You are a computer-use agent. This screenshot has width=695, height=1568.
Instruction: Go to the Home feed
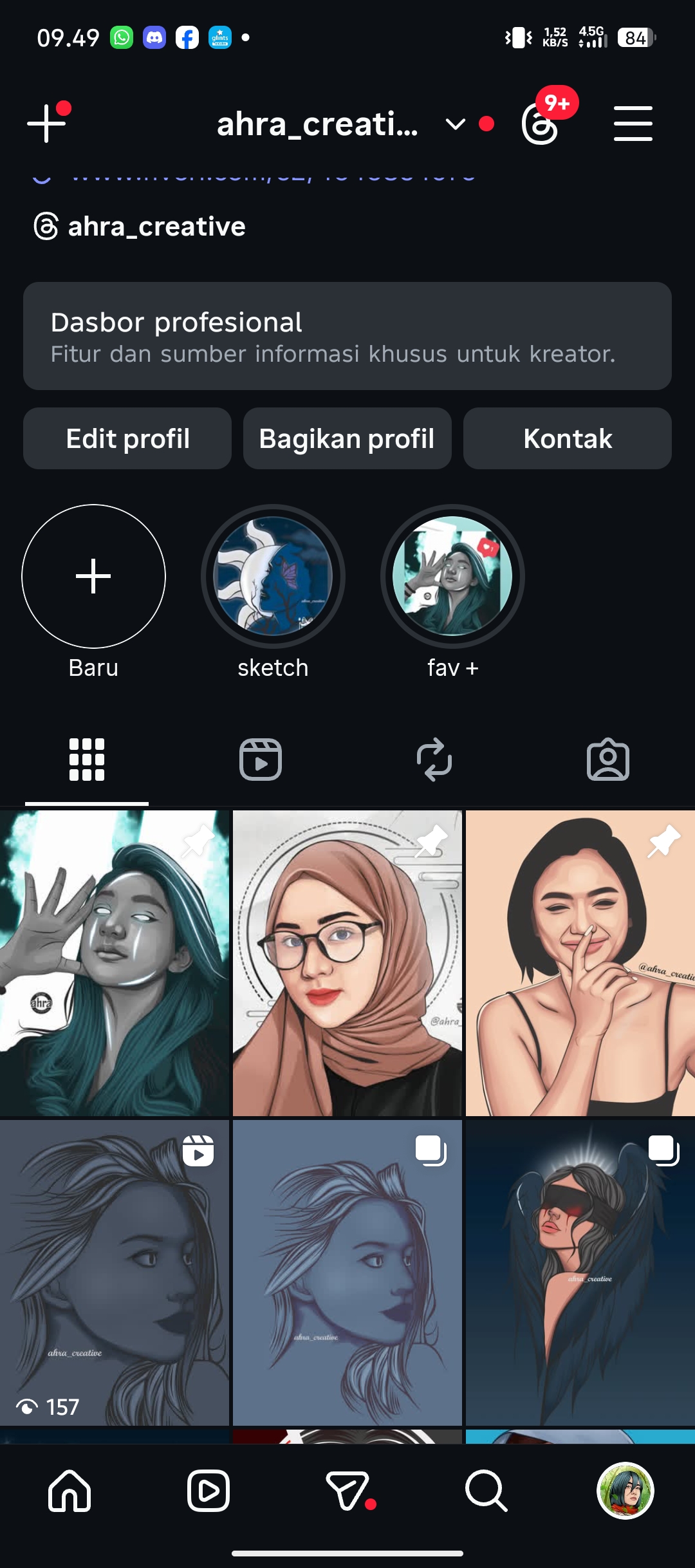click(x=69, y=1491)
